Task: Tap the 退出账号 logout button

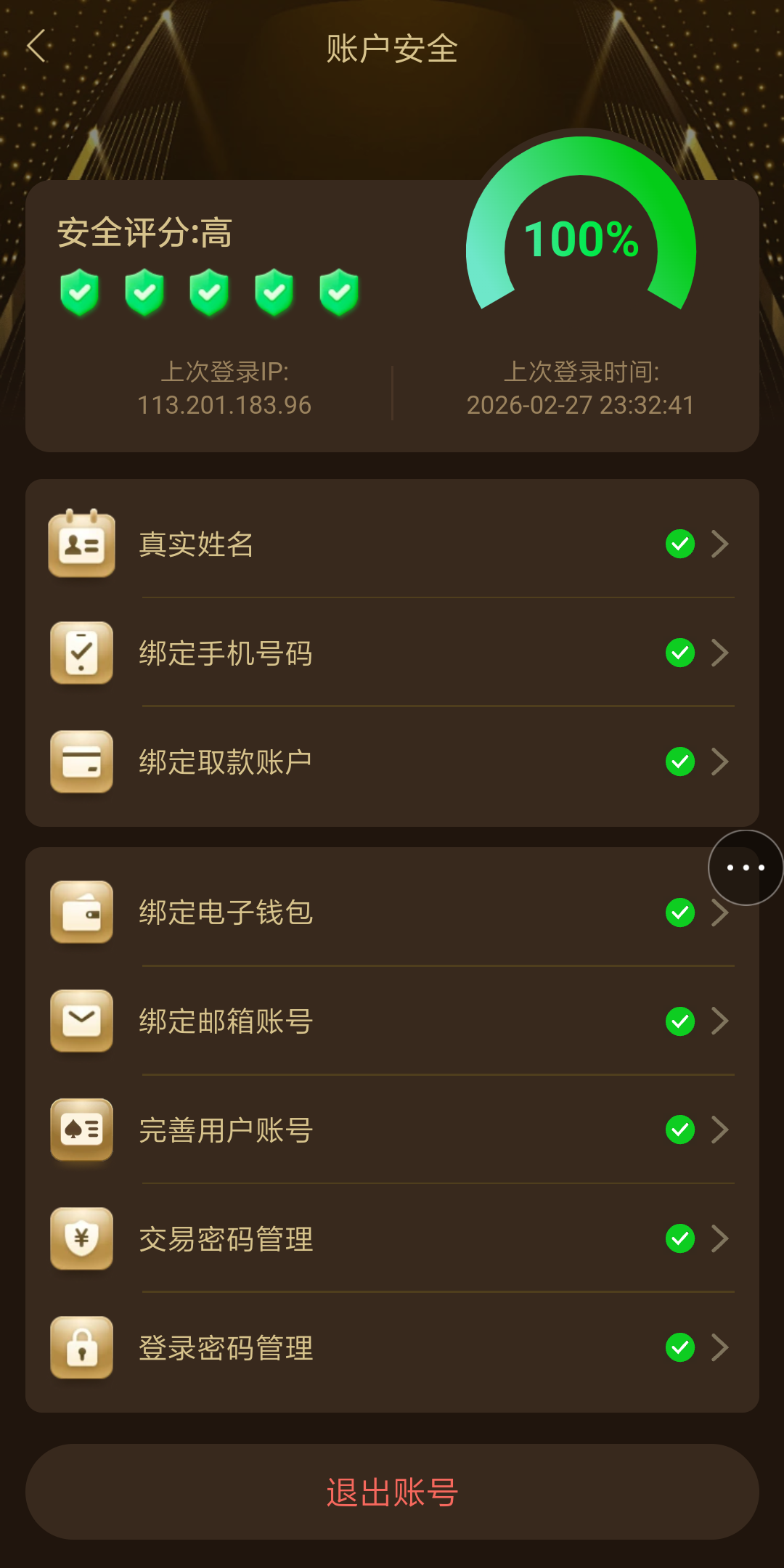Action: pyautogui.click(x=392, y=1492)
